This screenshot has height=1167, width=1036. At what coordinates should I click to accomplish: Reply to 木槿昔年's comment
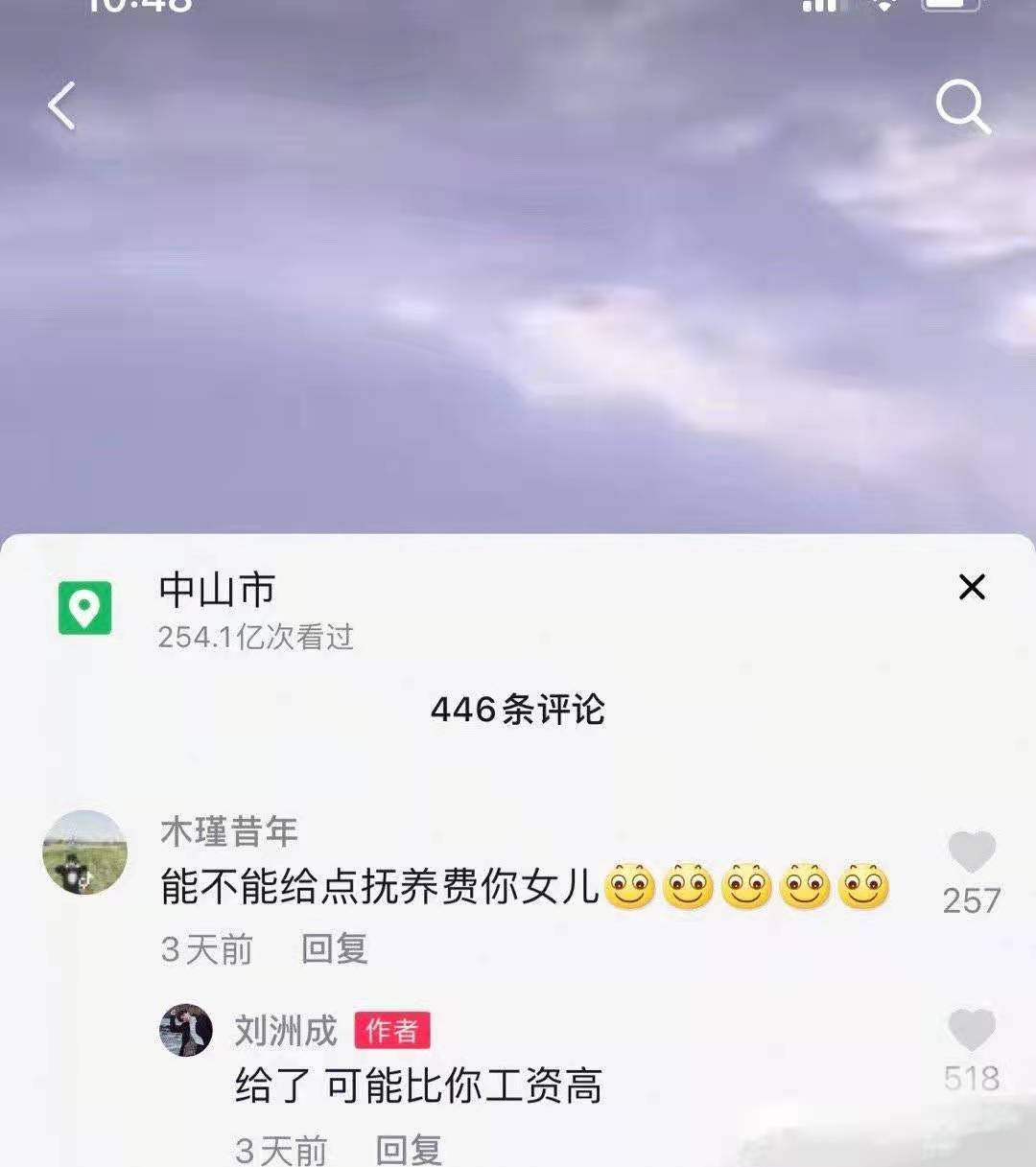click(x=334, y=949)
